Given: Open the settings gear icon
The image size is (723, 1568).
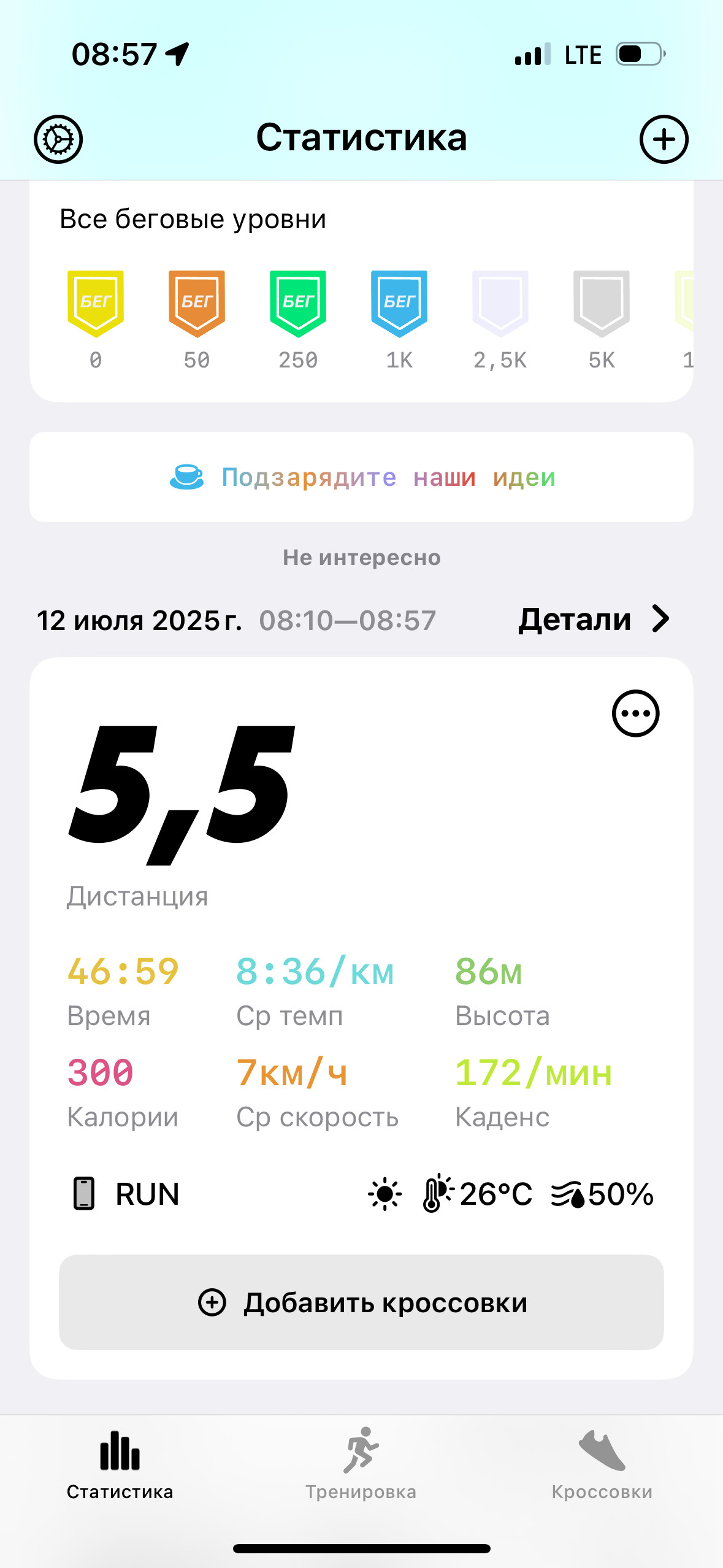Looking at the screenshot, I should tap(58, 139).
